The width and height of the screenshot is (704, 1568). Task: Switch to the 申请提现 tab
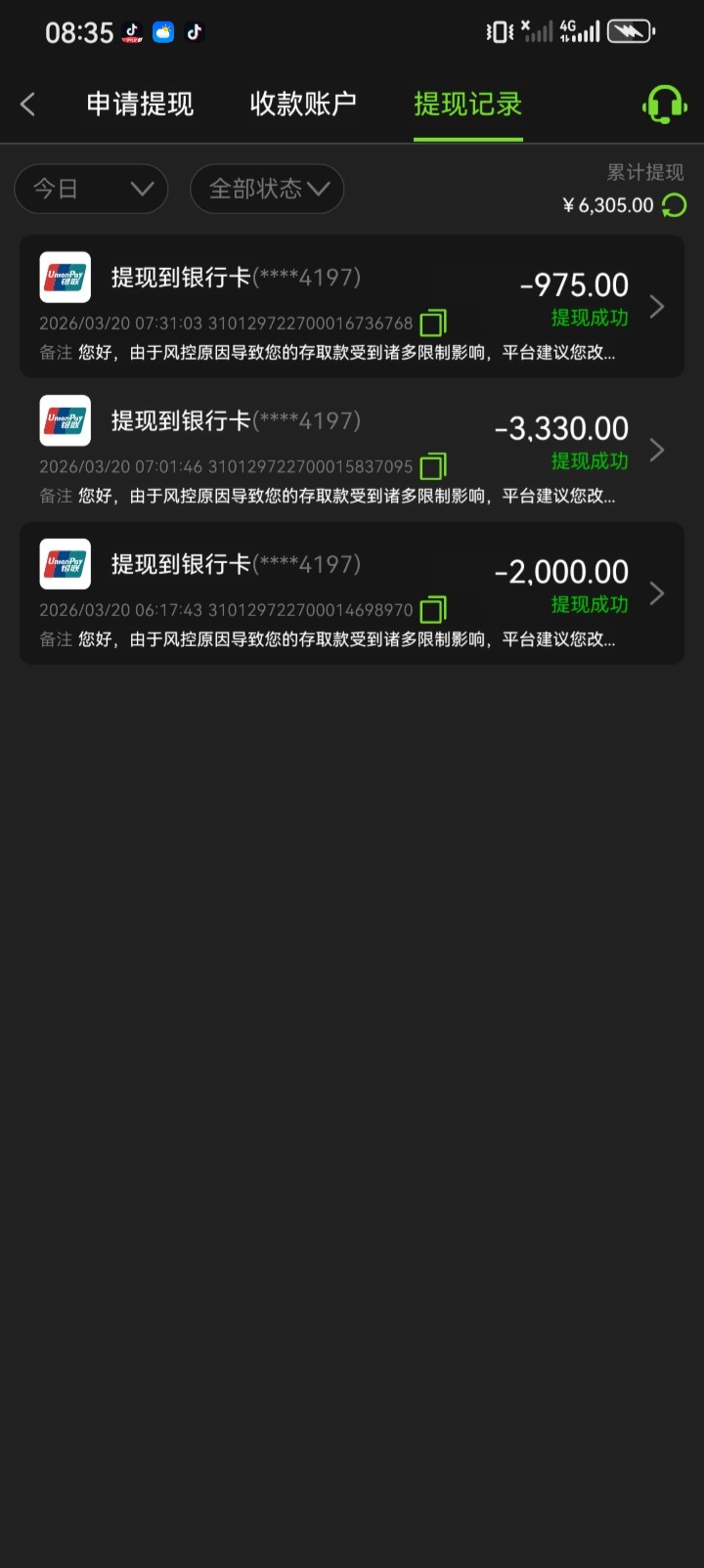coord(139,104)
